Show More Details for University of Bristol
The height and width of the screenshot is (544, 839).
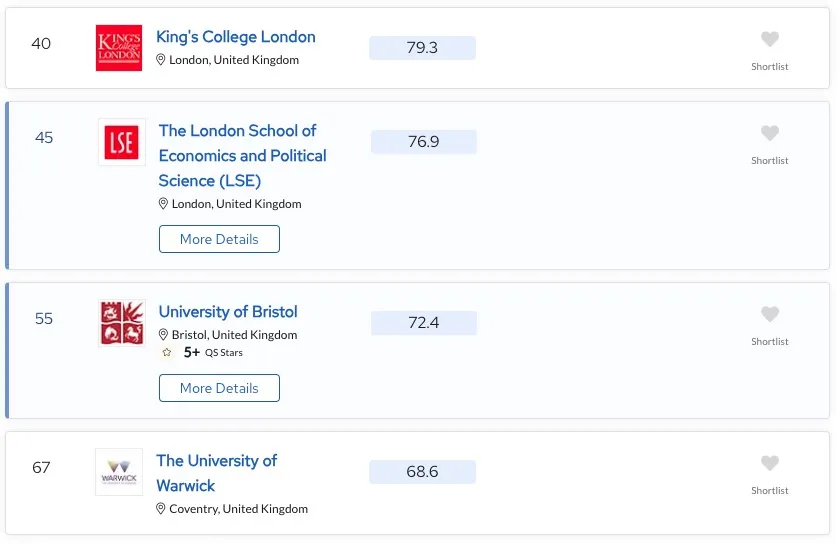[219, 389]
